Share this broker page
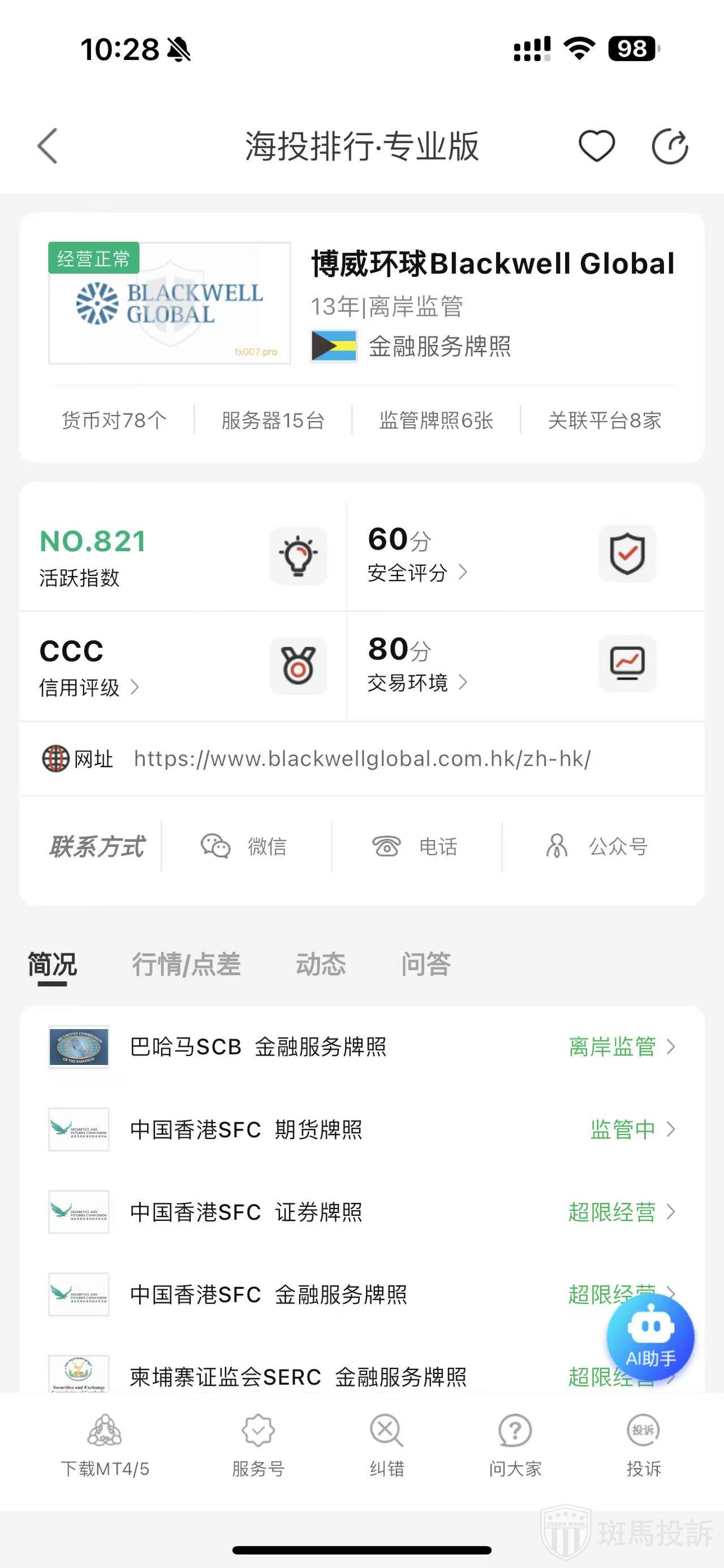 [x=669, y=146]
